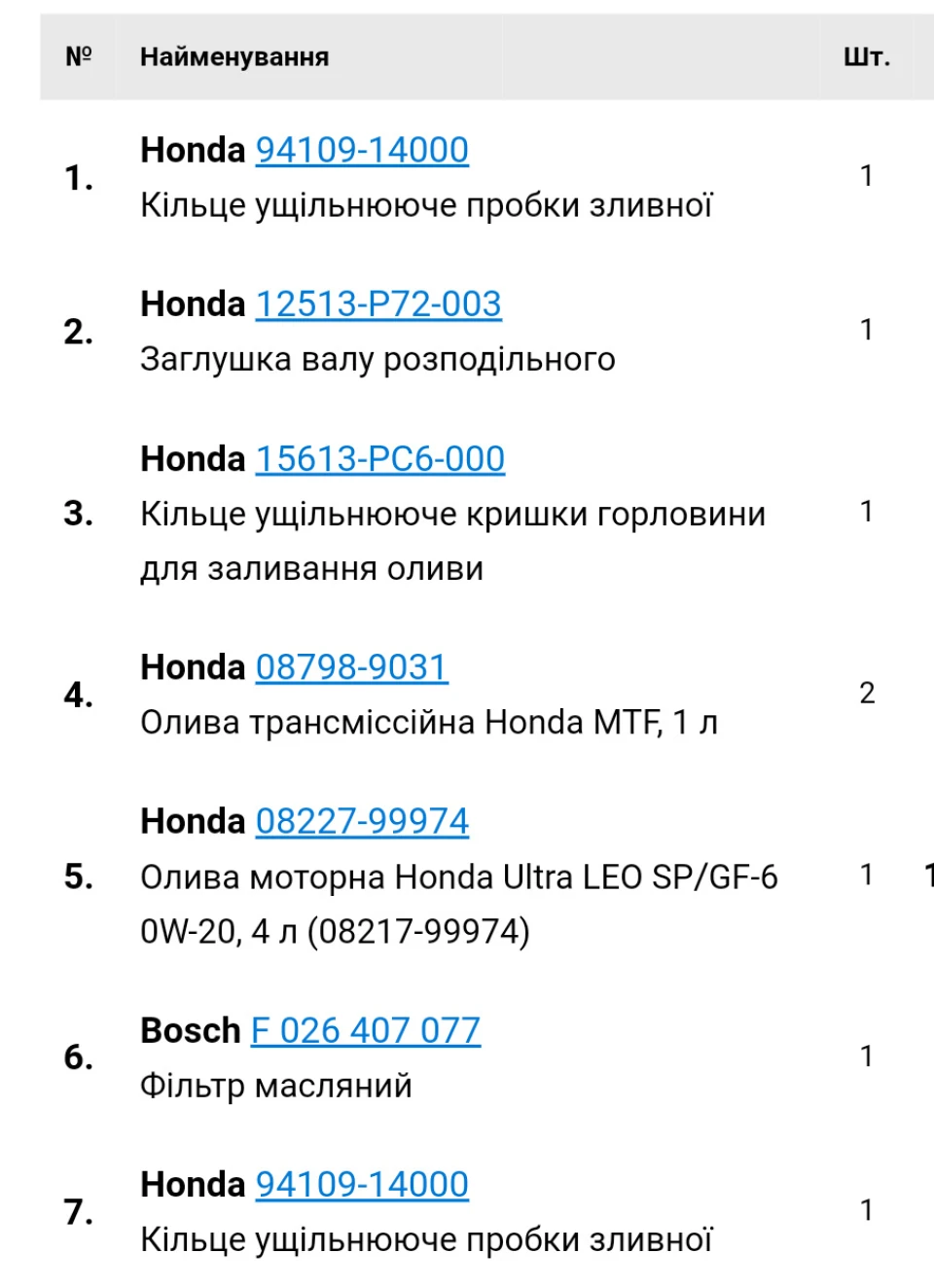Open the Honda 12513-P72-003 part link

(378, 304)
